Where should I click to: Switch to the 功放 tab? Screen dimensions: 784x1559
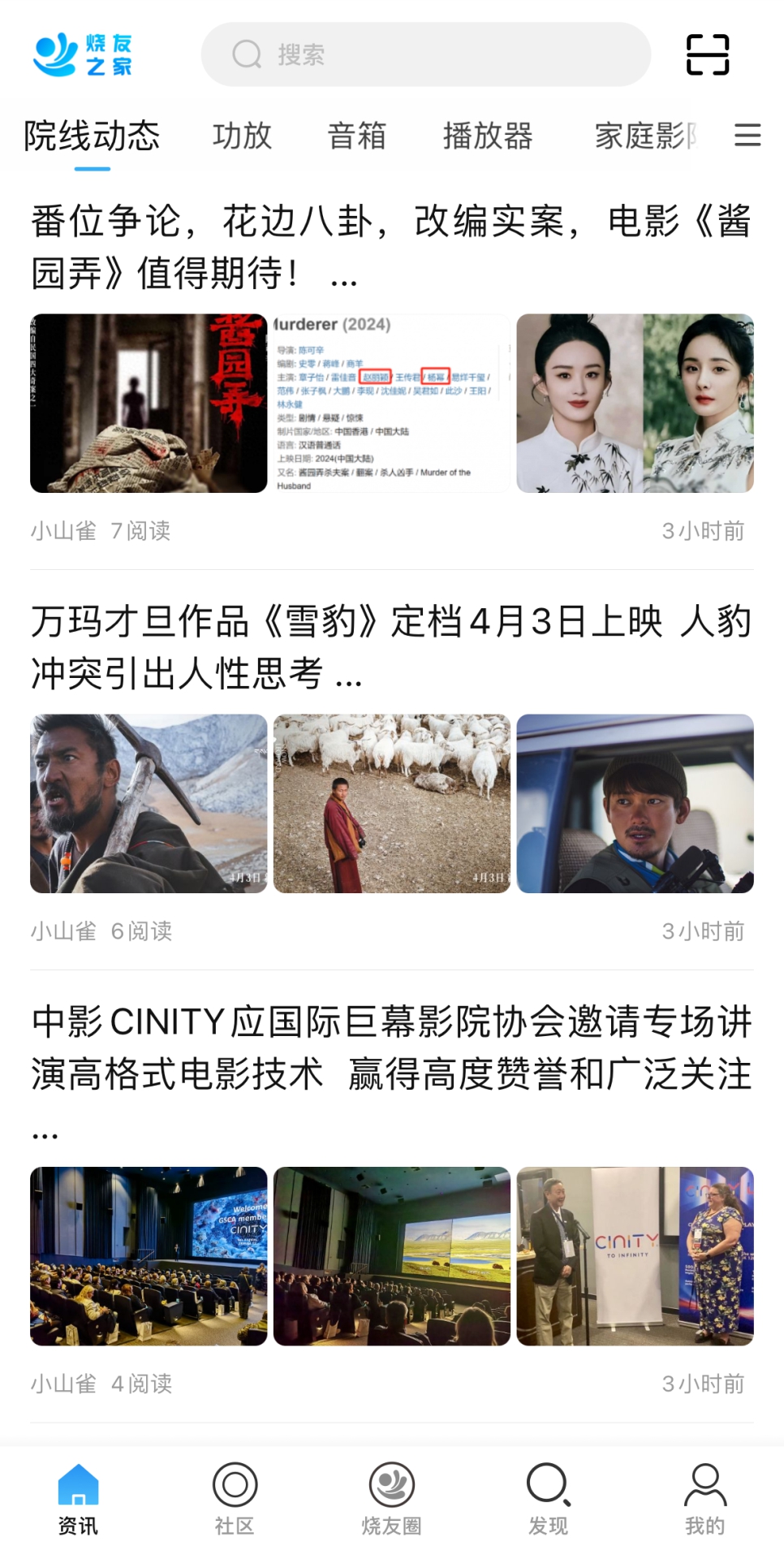coord(242,136)
